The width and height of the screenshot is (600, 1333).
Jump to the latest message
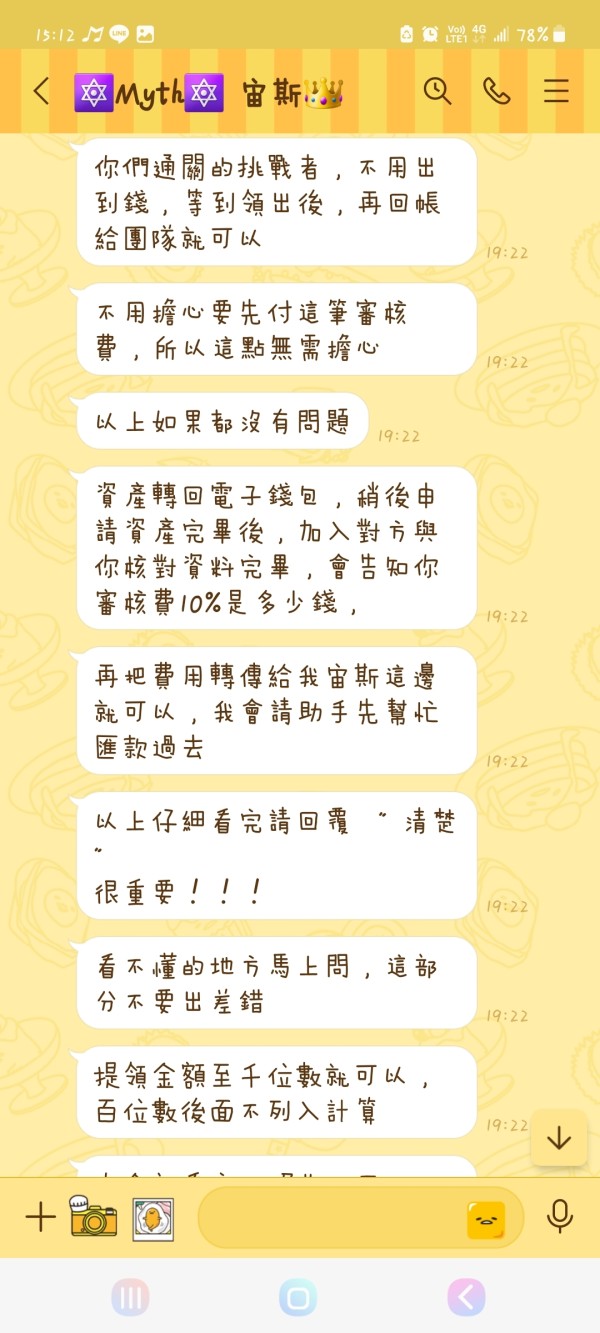click(559, 1138)
